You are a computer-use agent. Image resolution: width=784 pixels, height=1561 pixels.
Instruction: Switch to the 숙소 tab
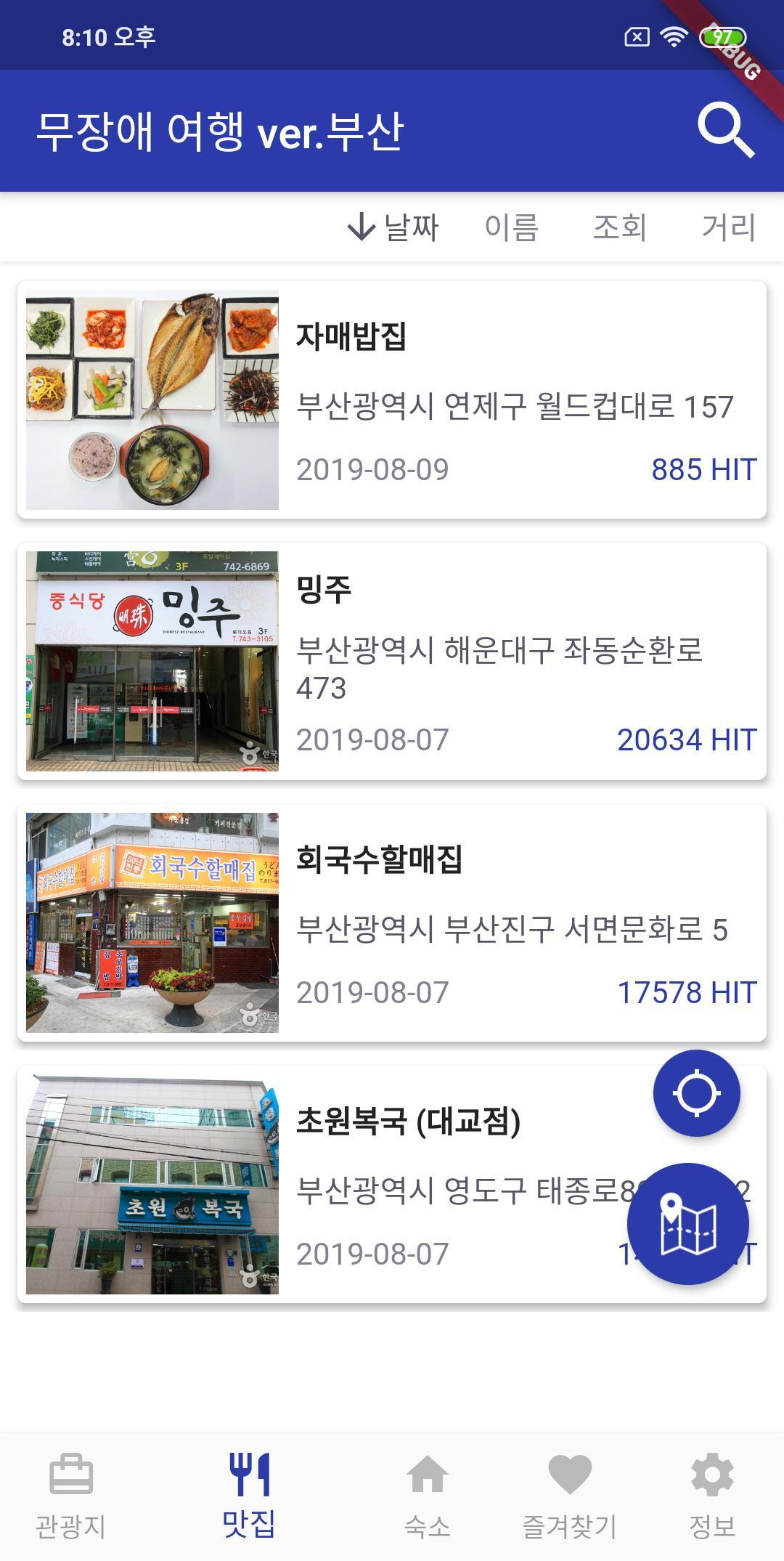coord(427,1496)
